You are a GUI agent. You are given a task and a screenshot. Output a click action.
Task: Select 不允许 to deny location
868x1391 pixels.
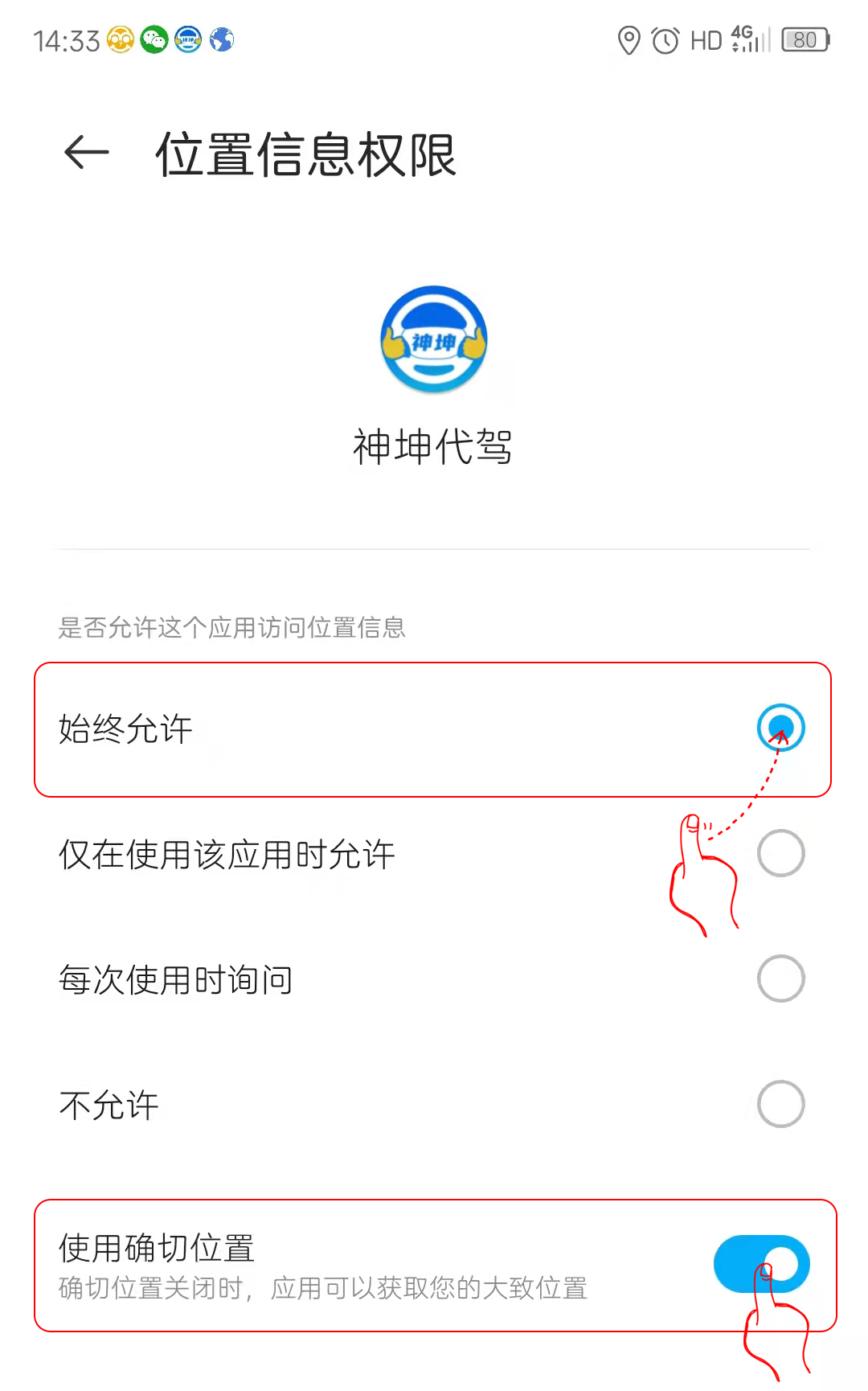point(780,1104)
